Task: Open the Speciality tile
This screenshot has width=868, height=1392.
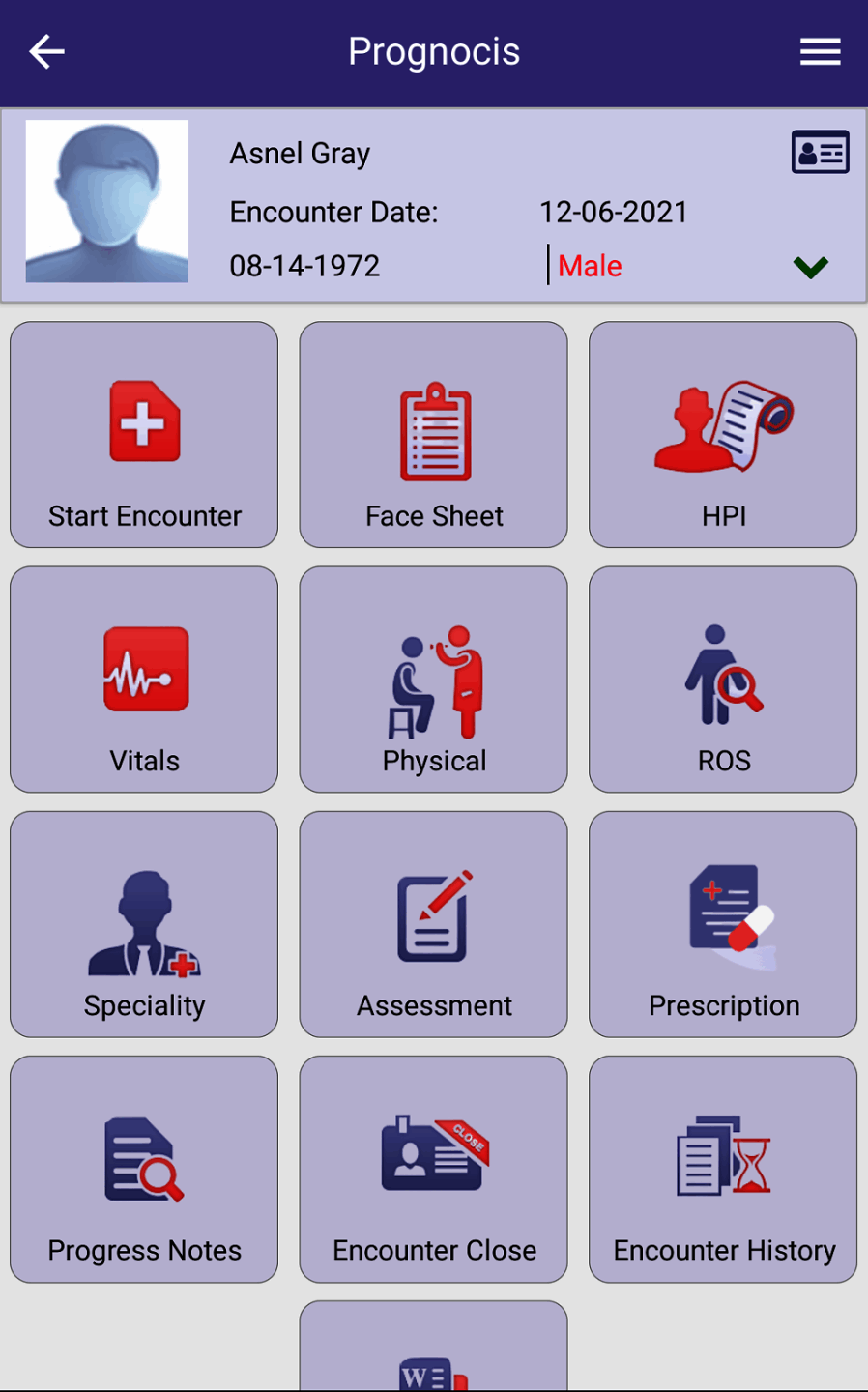Action: pos(144,924)
